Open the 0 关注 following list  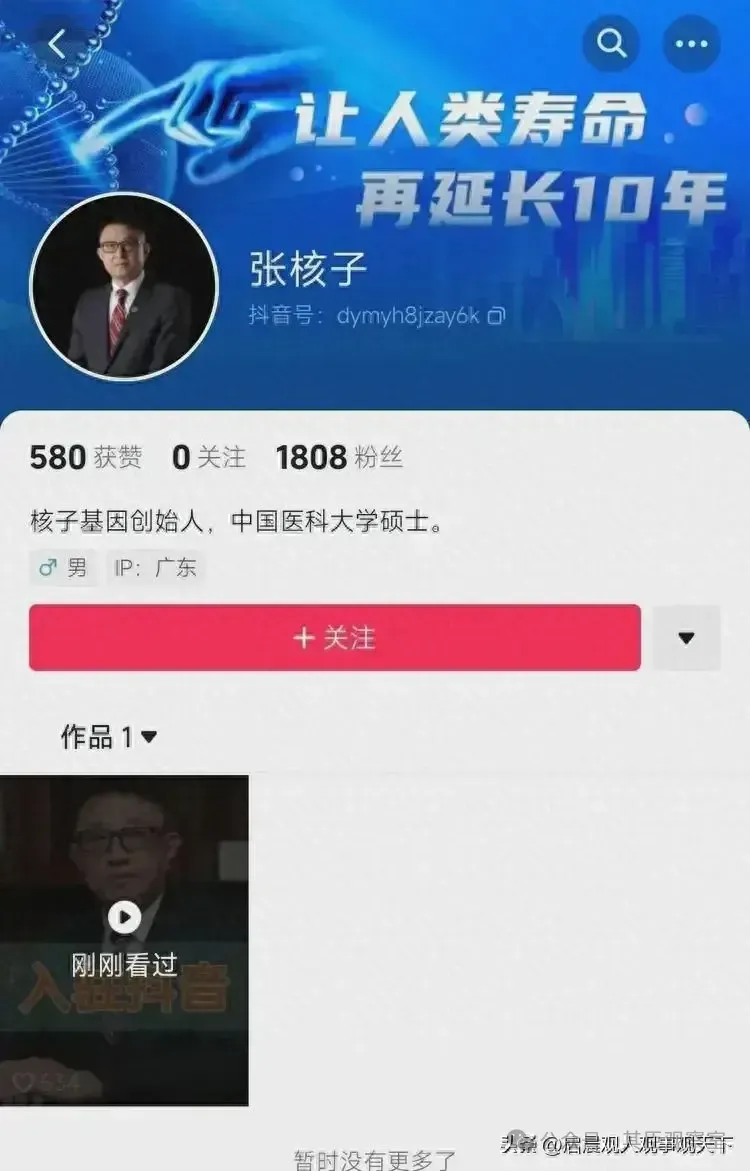pos(208,458)
